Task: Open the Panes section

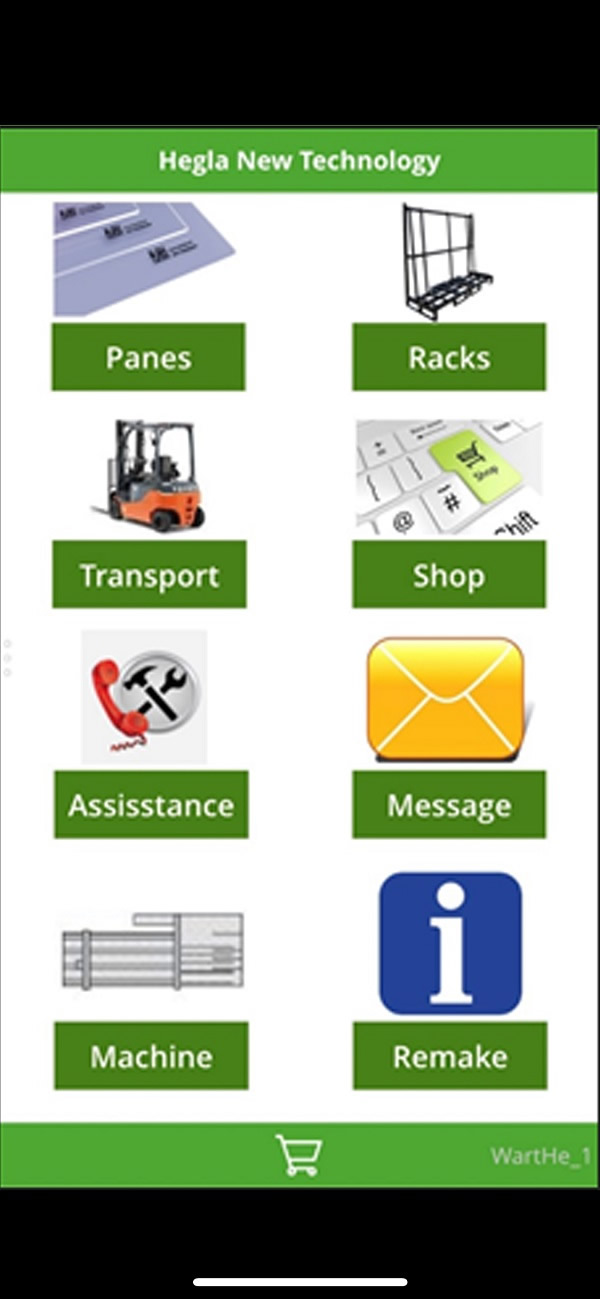Action: click(x=148, y=357)
